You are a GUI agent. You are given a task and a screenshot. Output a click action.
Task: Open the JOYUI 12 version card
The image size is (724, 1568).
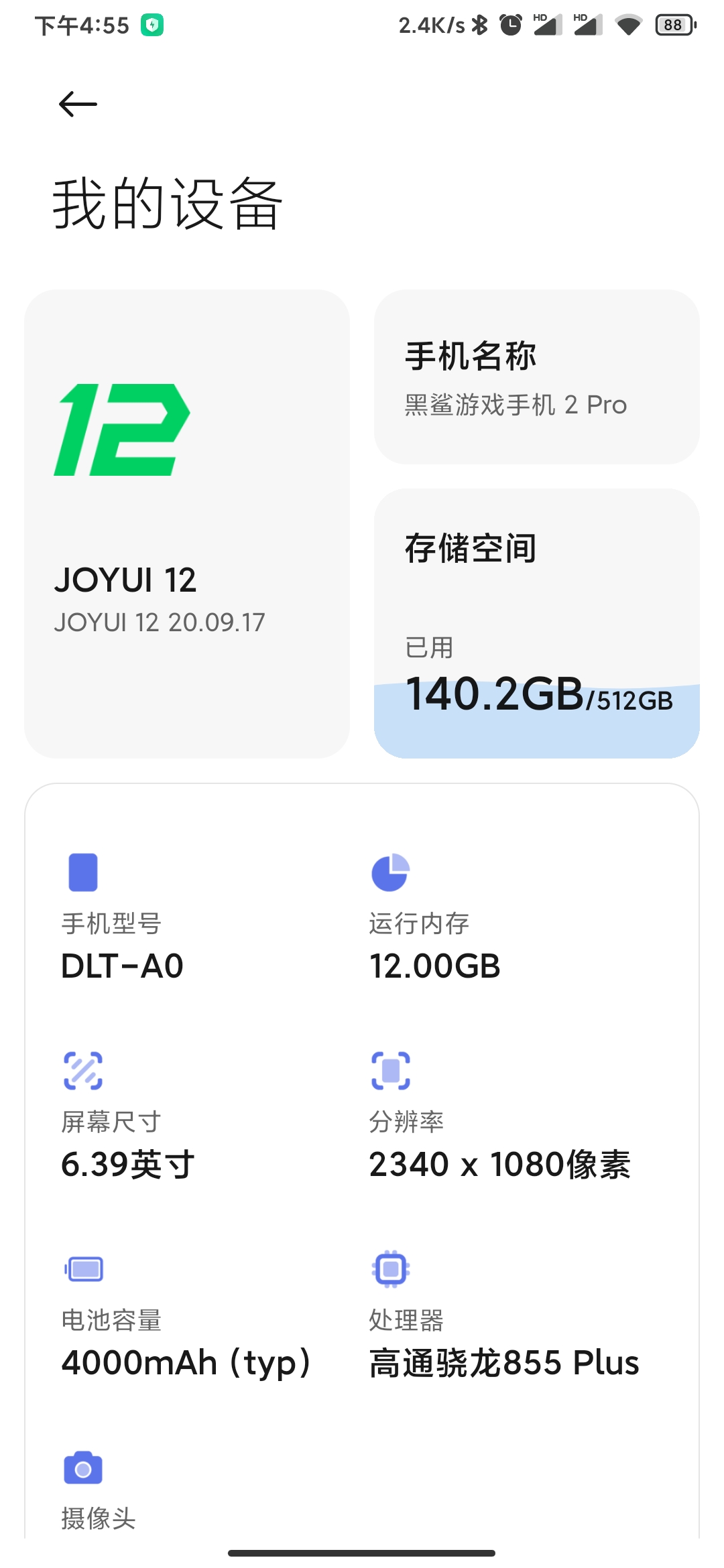coord(187,523)
